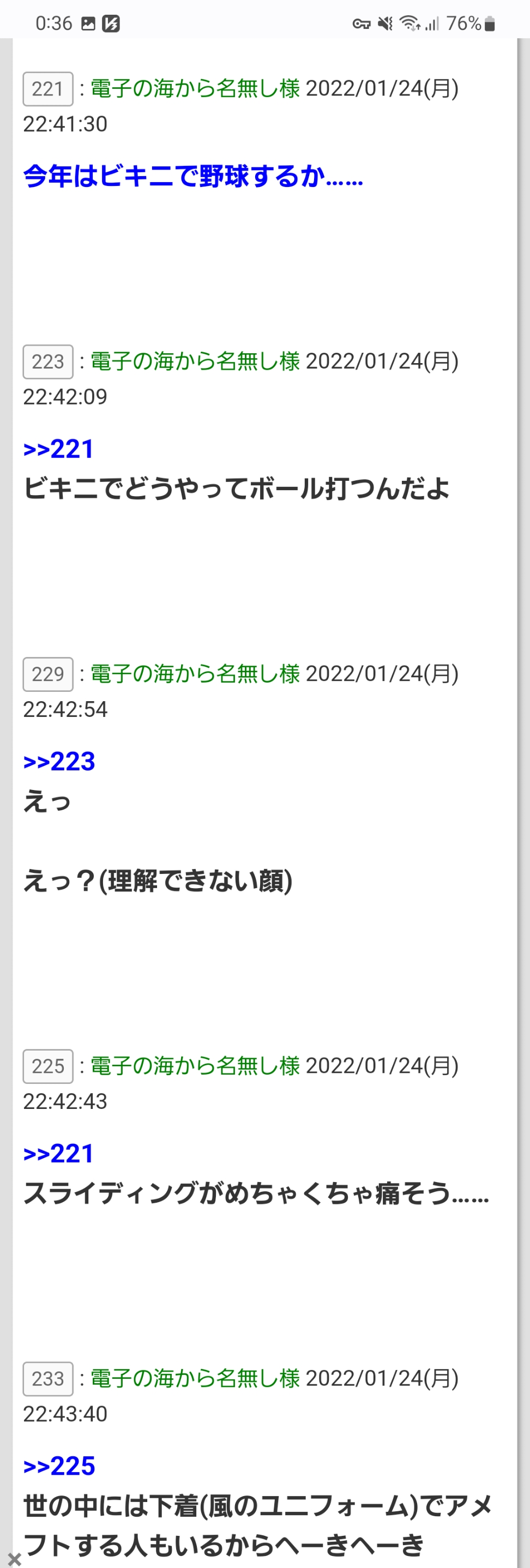Dismiss the overlay with the X button
The height and width of the screenshot is (1568, 530).
15,1559
